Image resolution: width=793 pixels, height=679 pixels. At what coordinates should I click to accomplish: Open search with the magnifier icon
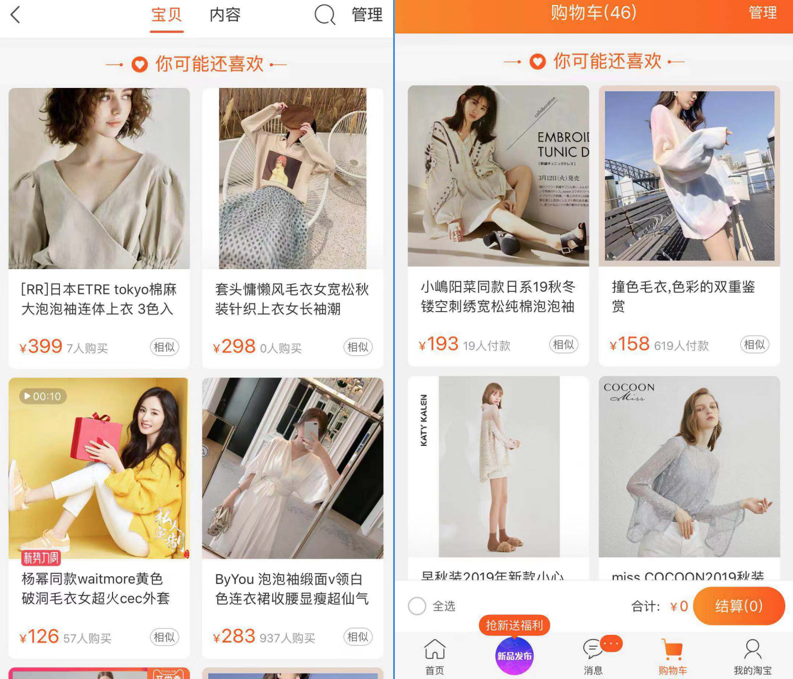click(325, 15)
